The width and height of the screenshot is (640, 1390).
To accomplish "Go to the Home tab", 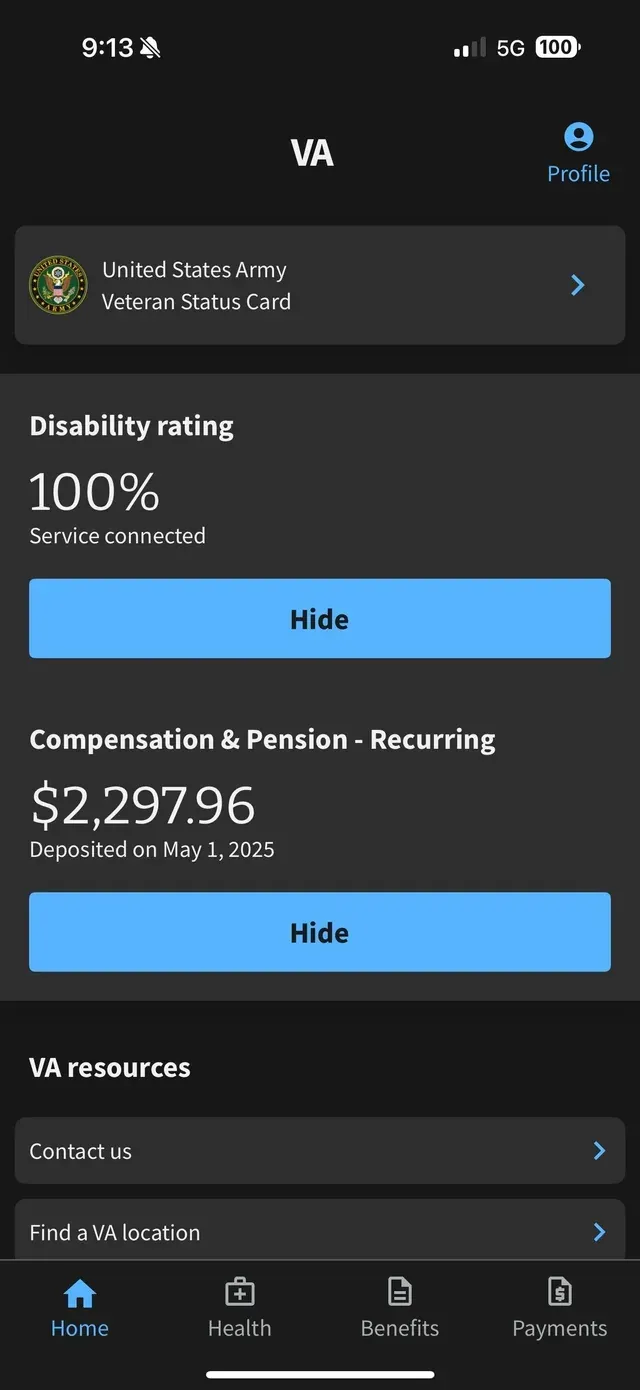I will coord(80,1308).
